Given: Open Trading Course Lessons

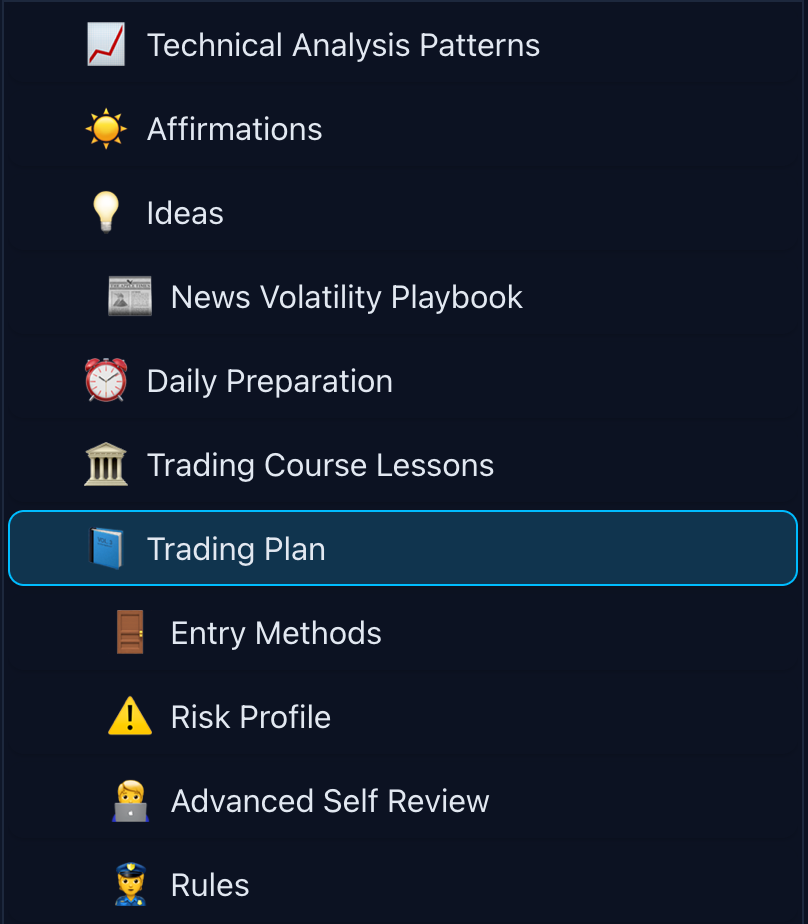Looking at the screenshot, I should [320, 466].
